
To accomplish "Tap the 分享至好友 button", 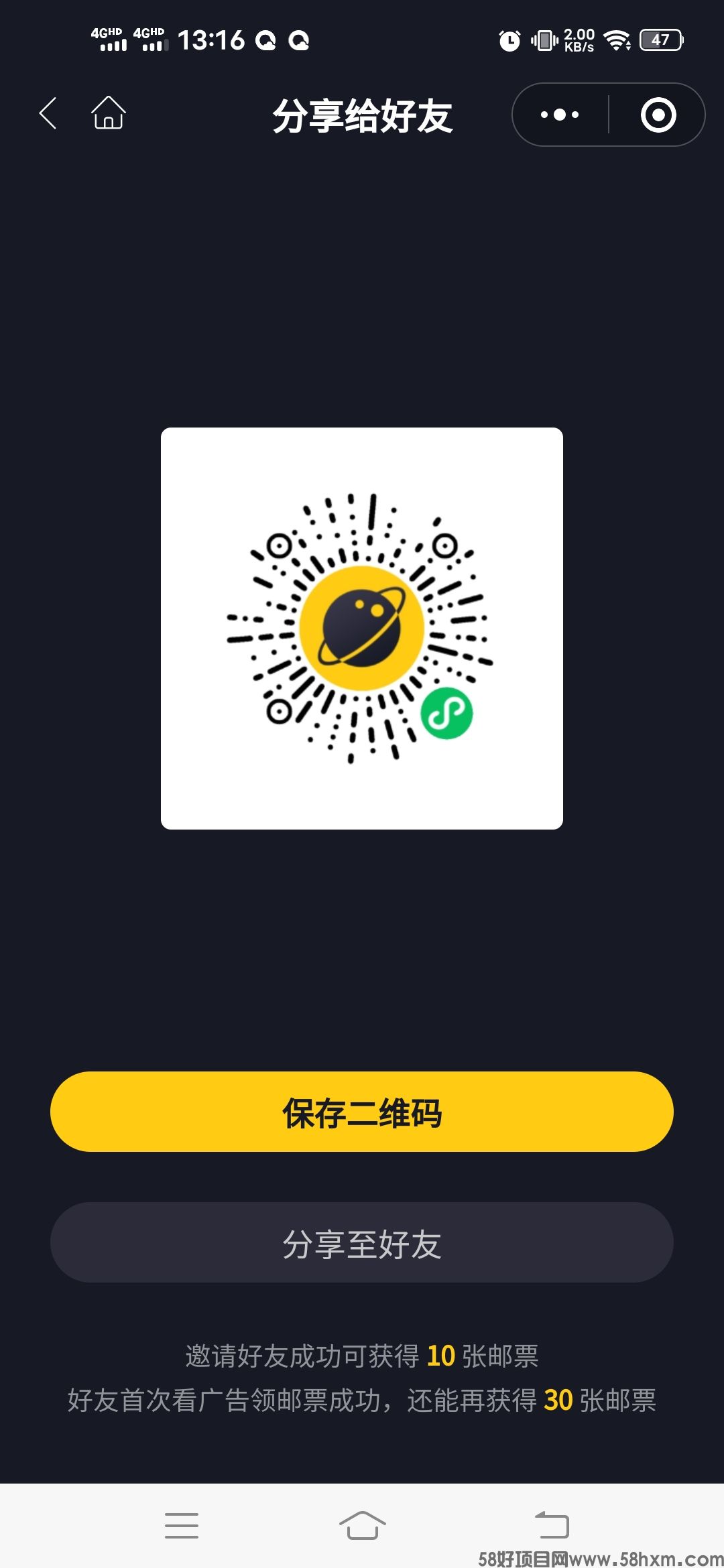I will coord(362,1242).
